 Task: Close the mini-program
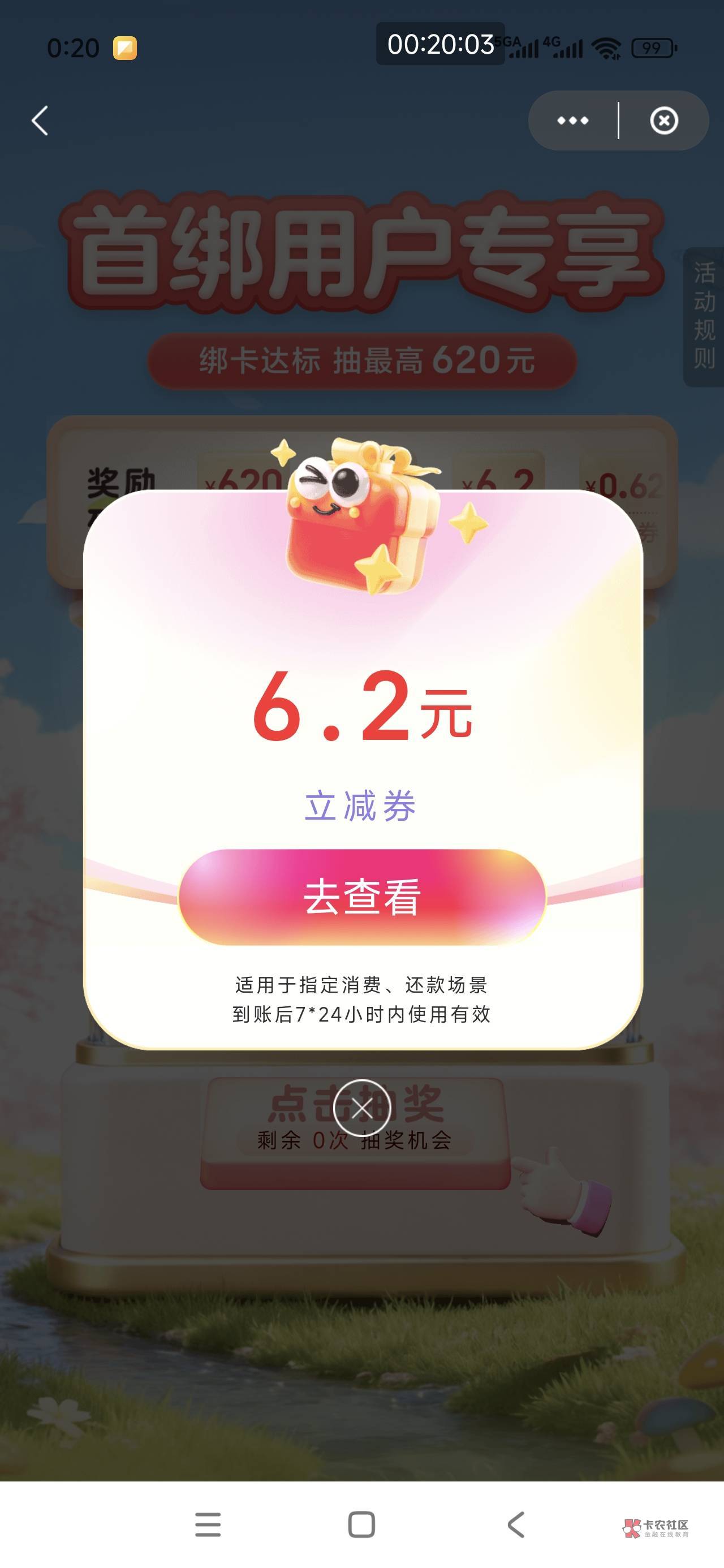pyautogui.click(x=663, y=120)
